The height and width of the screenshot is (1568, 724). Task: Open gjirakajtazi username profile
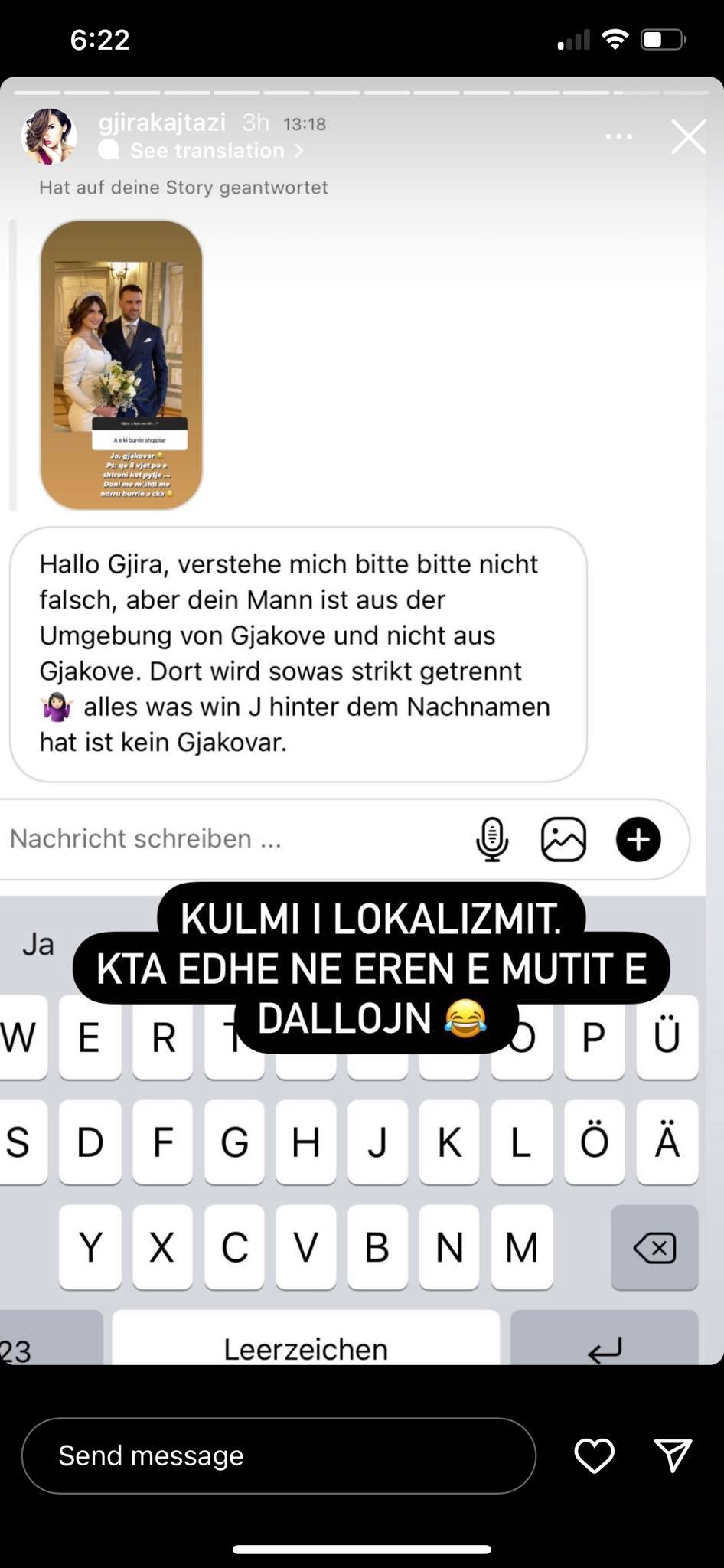162,122
